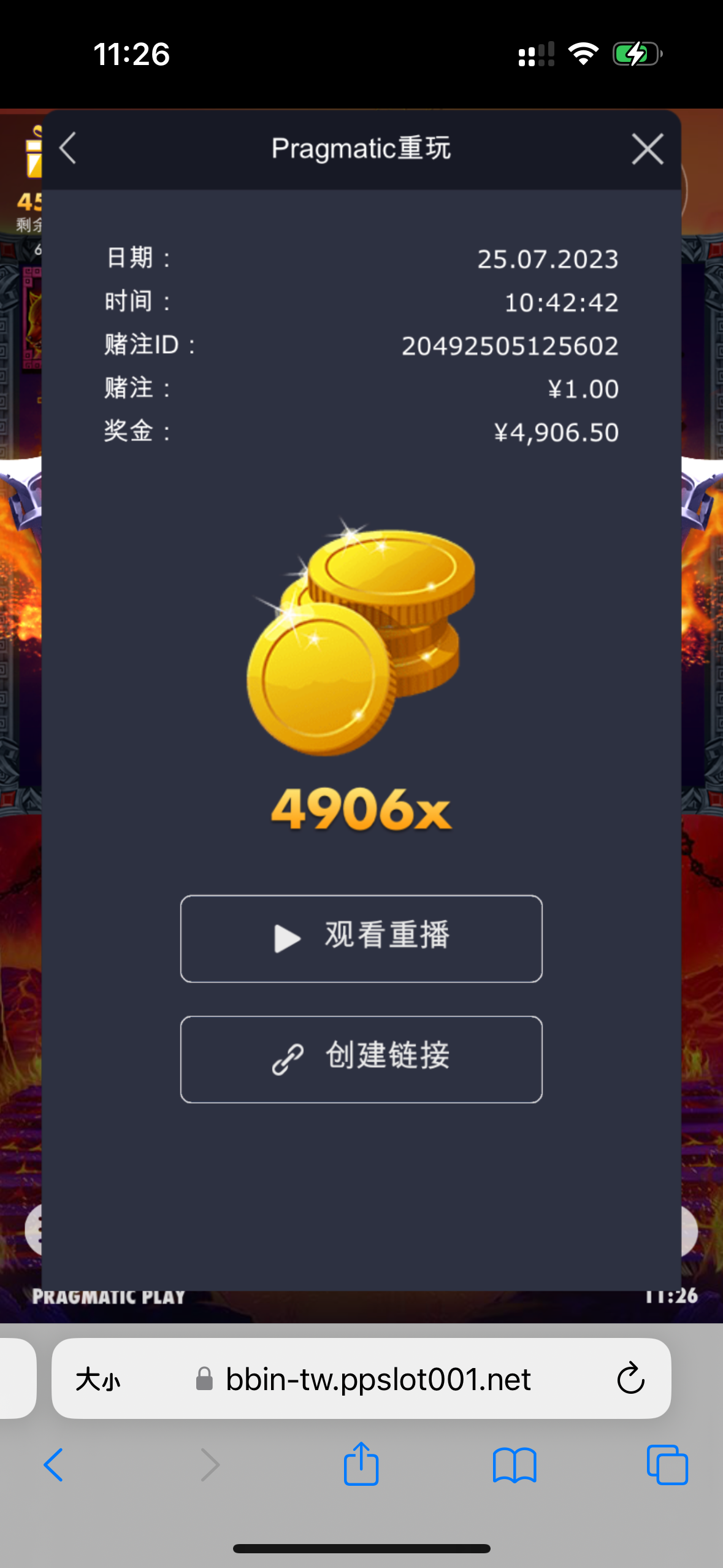Show open Safari tabs
Viewport: 723px width, 1568px height.
pos(667,1465)
